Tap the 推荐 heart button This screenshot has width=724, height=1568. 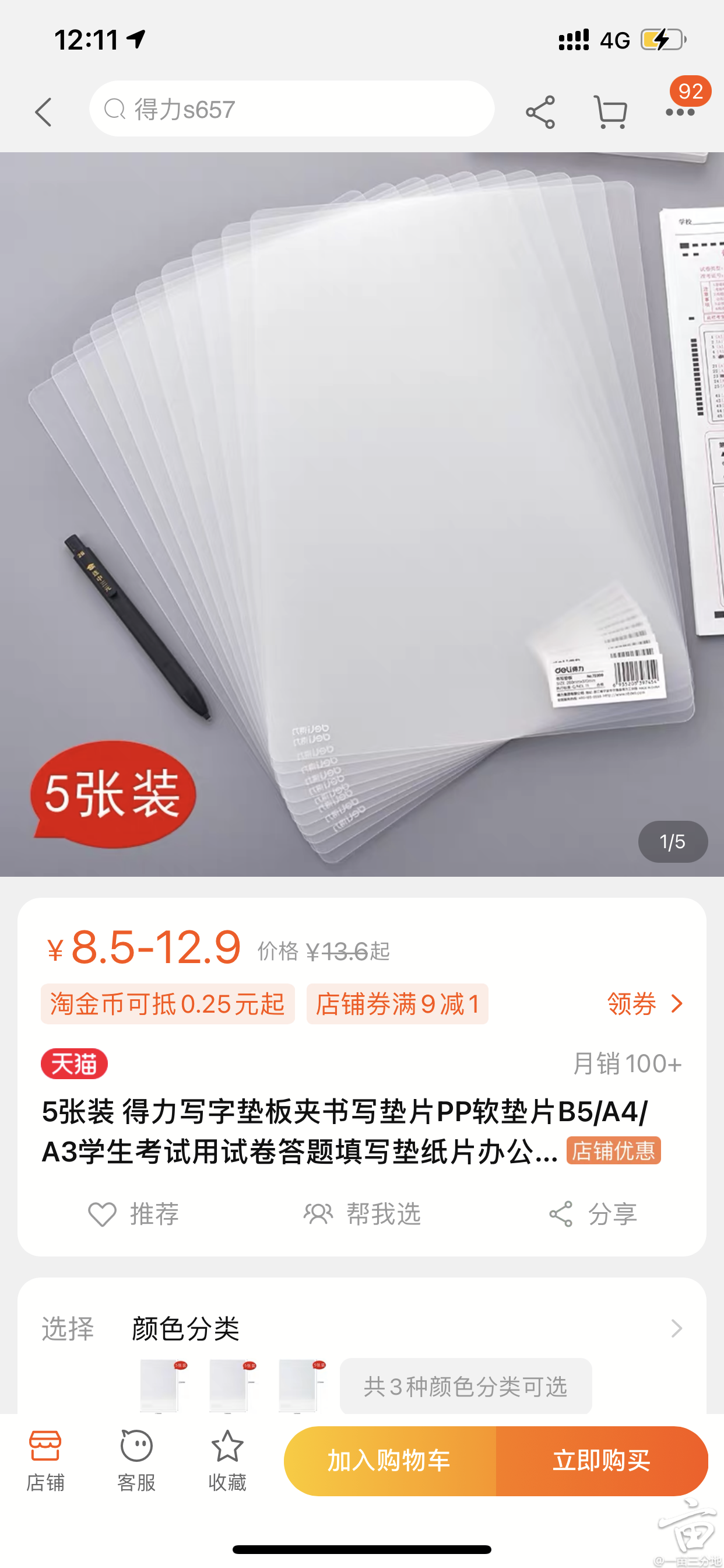click(134, 1214)
